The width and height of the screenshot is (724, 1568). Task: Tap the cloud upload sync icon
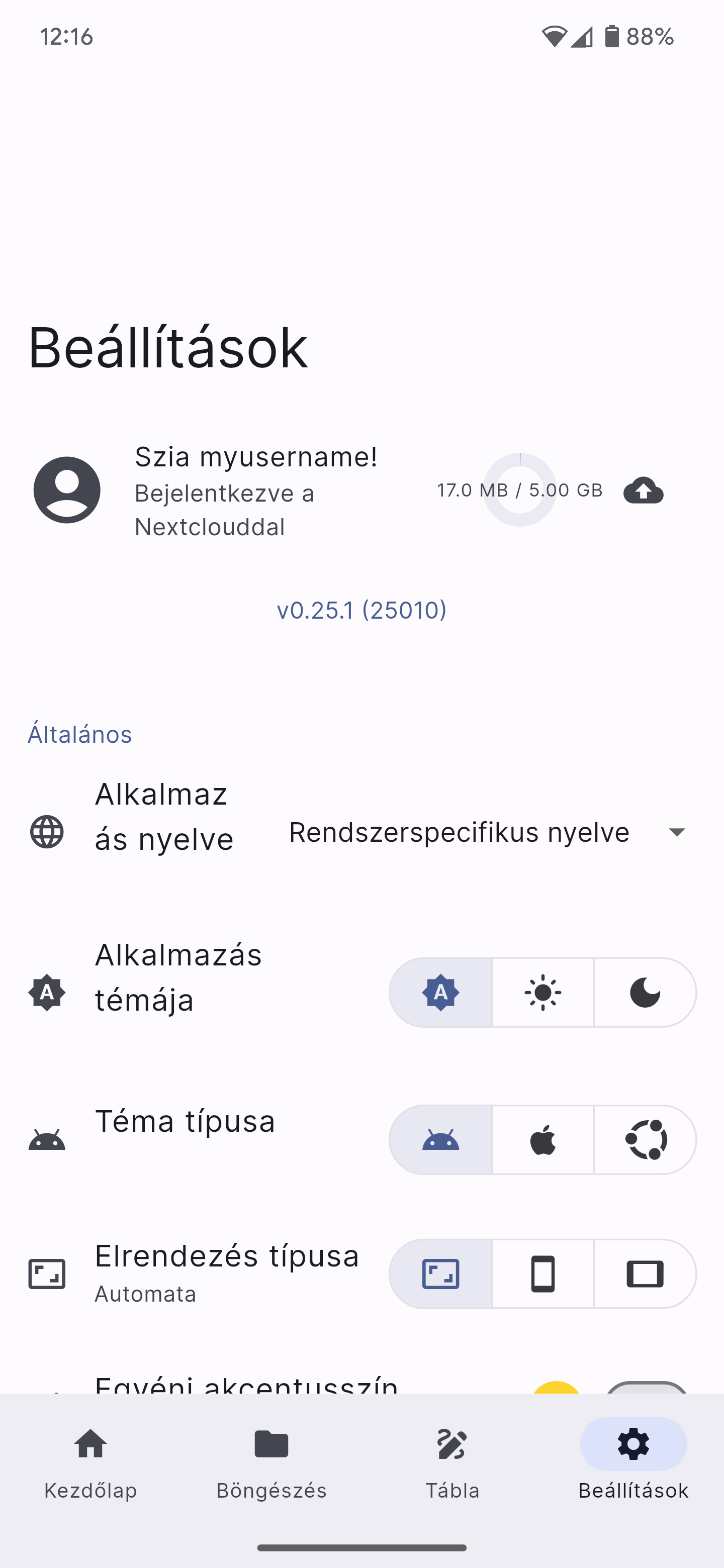pyautogui.click(x=643, y=490)
